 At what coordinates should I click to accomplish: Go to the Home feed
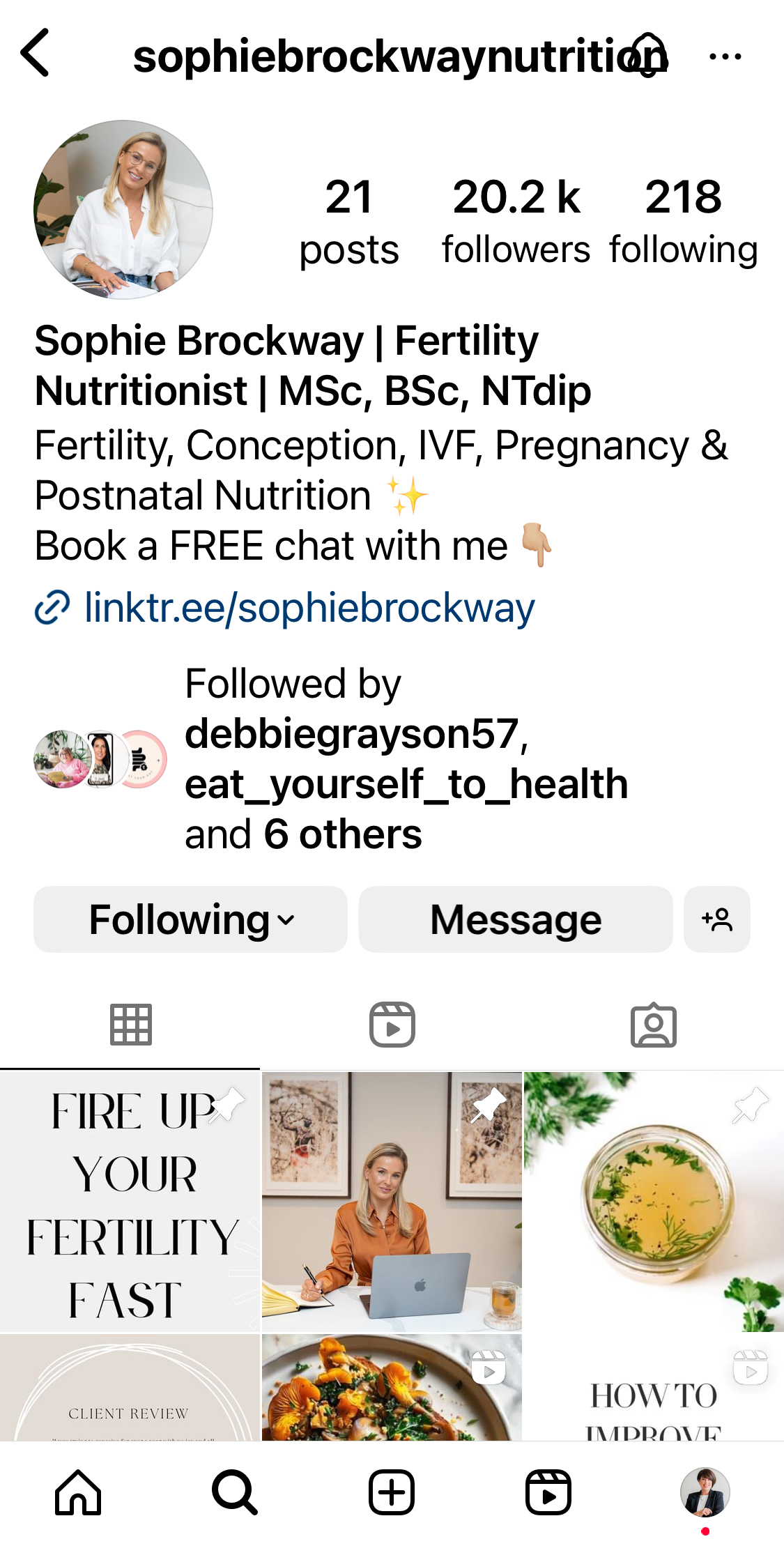(x=78, y=1492)
